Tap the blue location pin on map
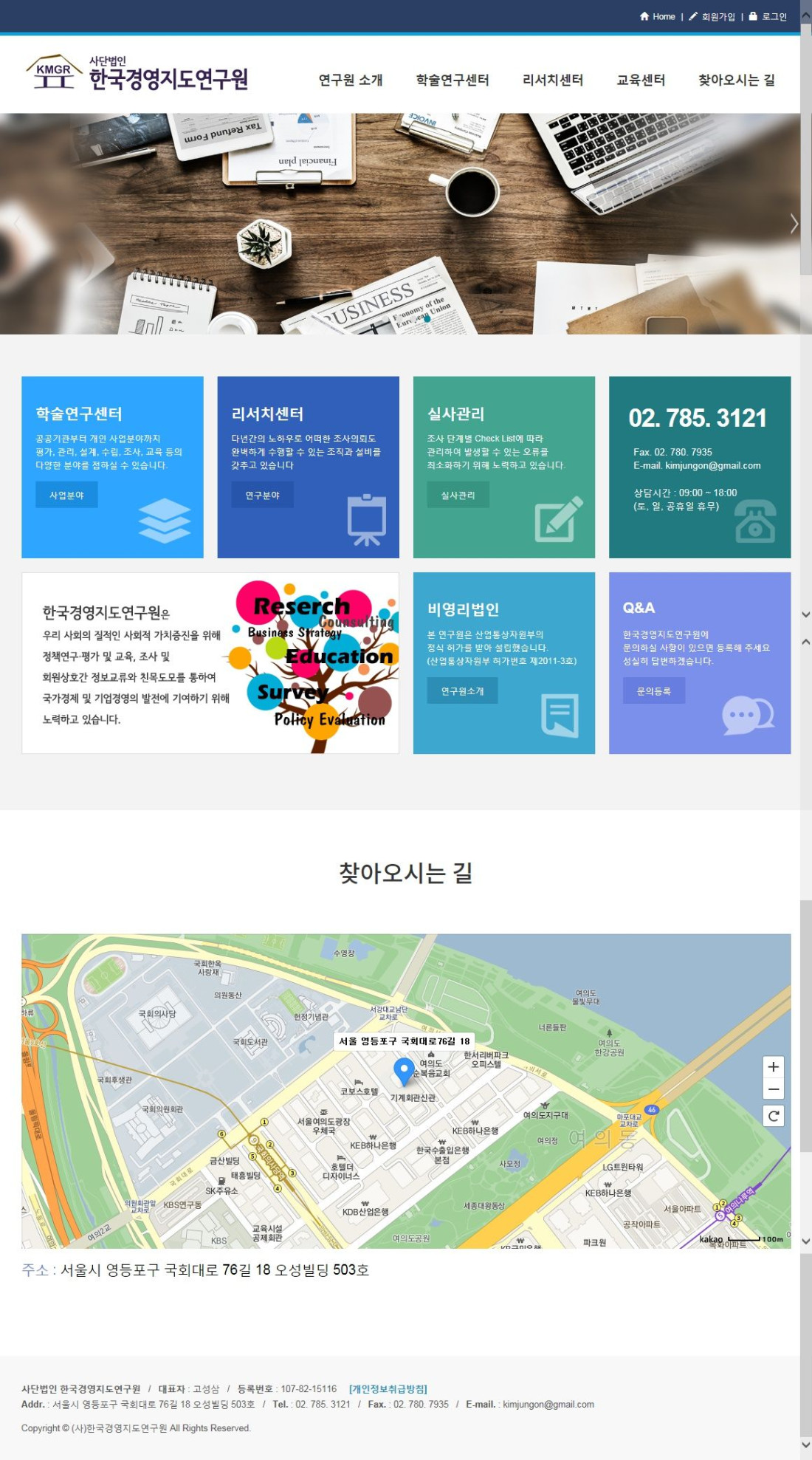The width and height of the screenshot is (812, 1460). 404,1070
